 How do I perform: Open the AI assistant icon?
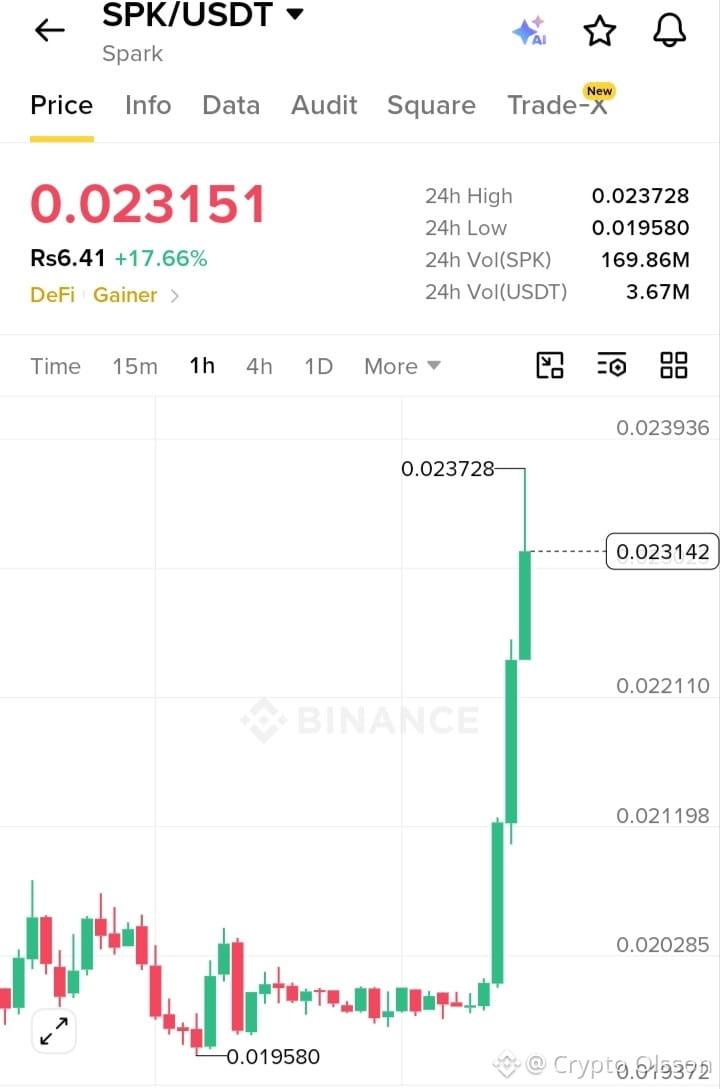(530, 31)
